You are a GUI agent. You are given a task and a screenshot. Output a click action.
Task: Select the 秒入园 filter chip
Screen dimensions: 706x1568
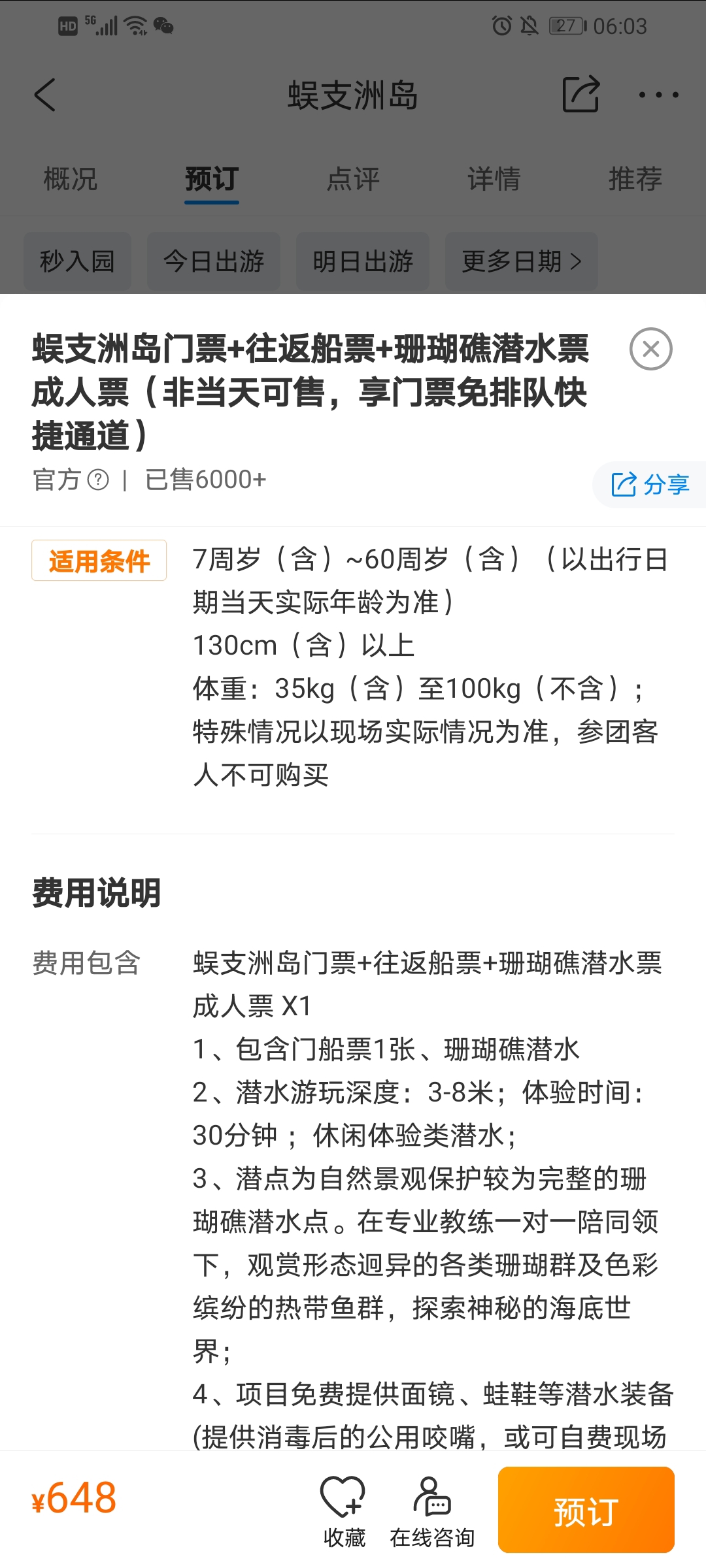tap(77, 261)
